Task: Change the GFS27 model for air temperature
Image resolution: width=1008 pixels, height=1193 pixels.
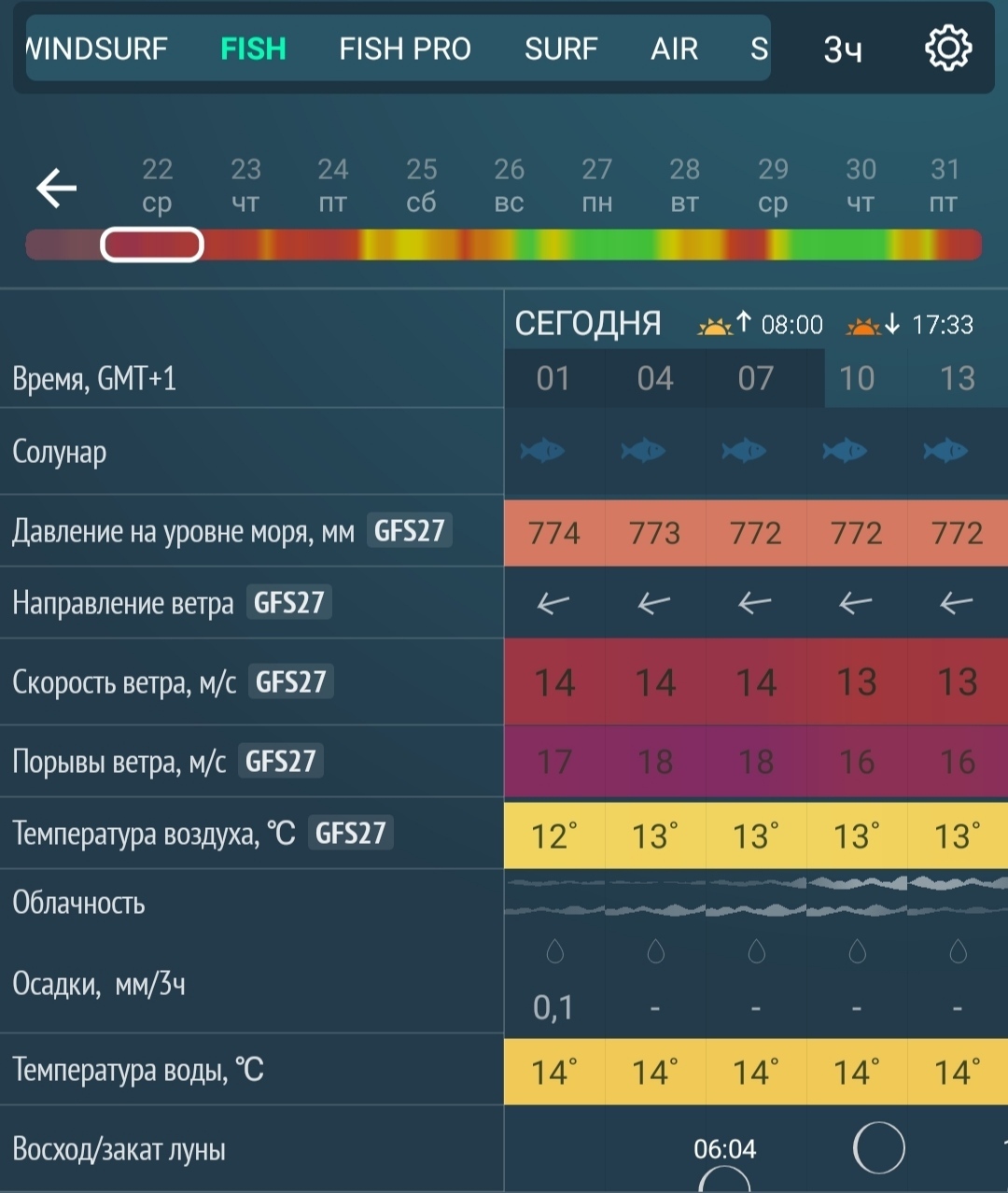Action: click(x=350, y=832)
